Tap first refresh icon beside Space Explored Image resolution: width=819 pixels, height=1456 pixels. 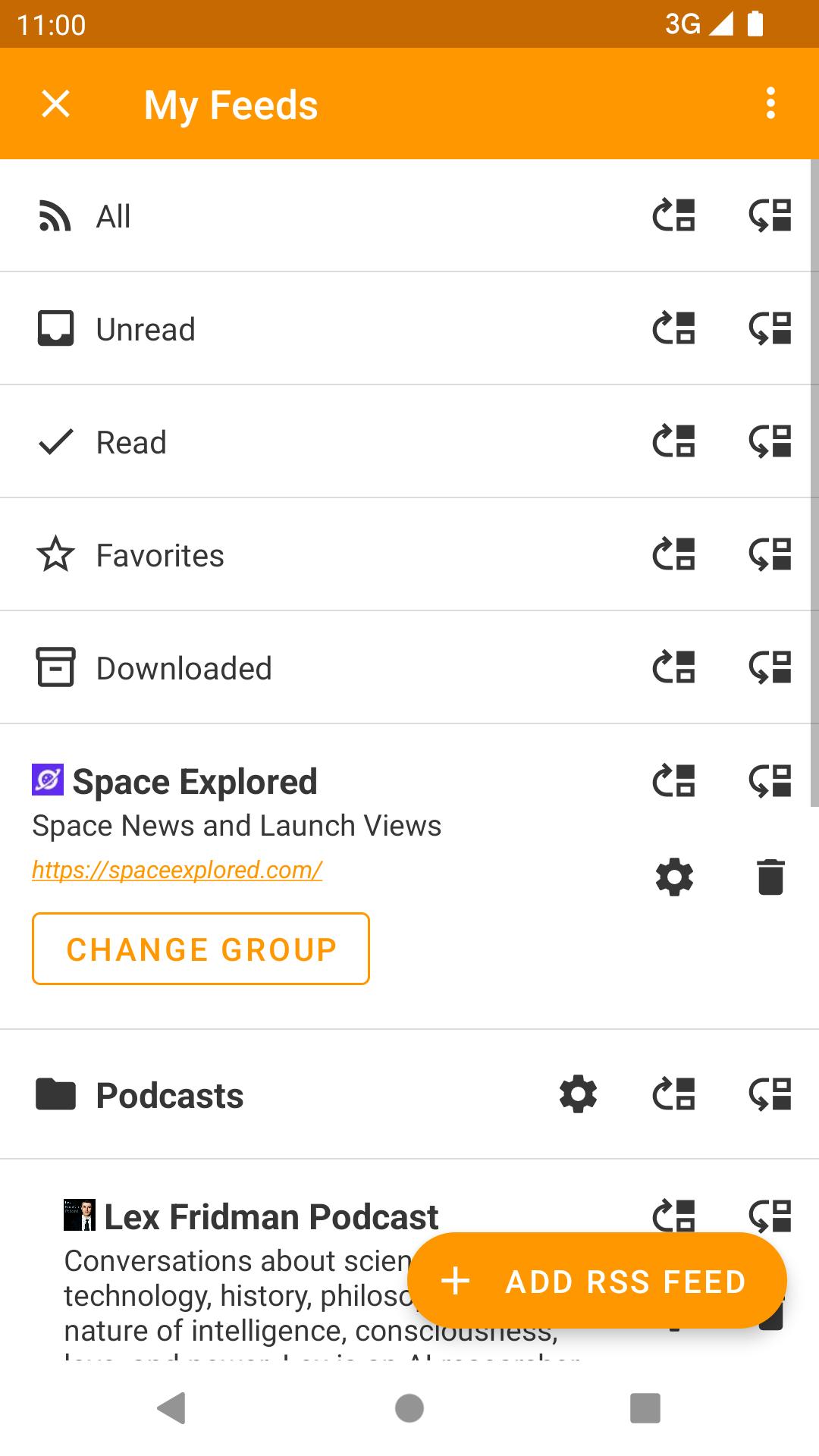pos(674,780)
